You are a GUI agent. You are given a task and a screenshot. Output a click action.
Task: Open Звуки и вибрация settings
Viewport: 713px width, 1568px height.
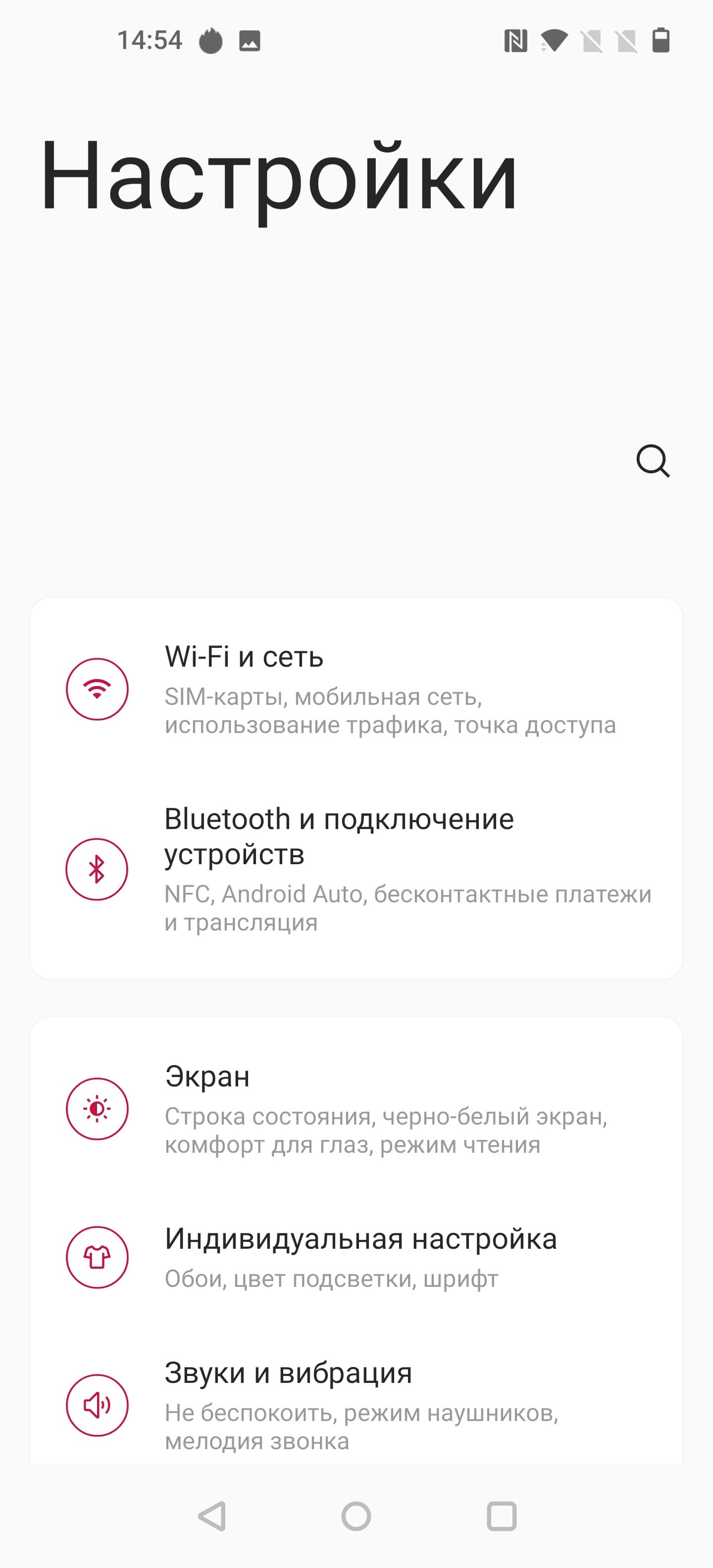click(x=356, y=1405)
